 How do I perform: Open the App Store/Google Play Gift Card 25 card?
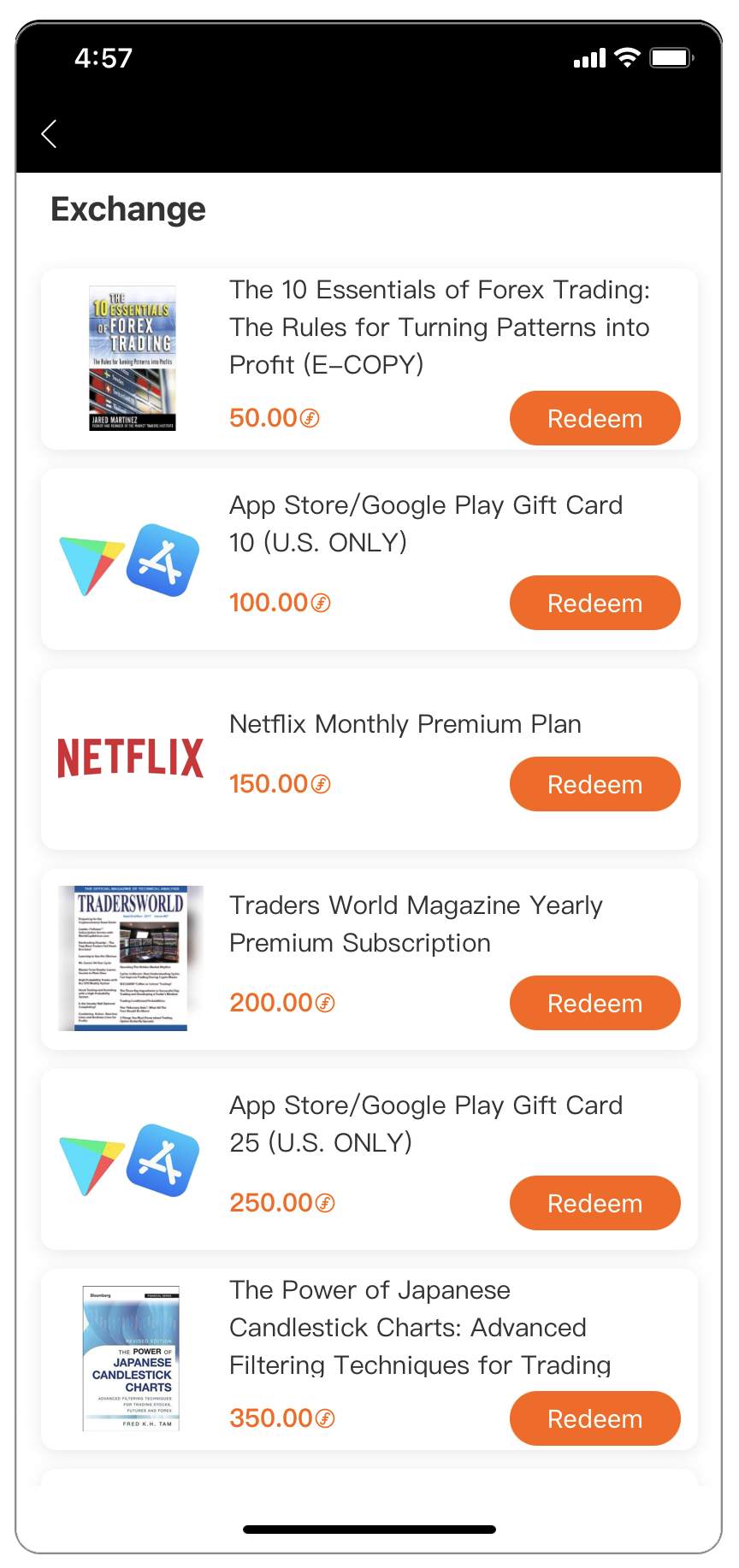pos(425,1123)
